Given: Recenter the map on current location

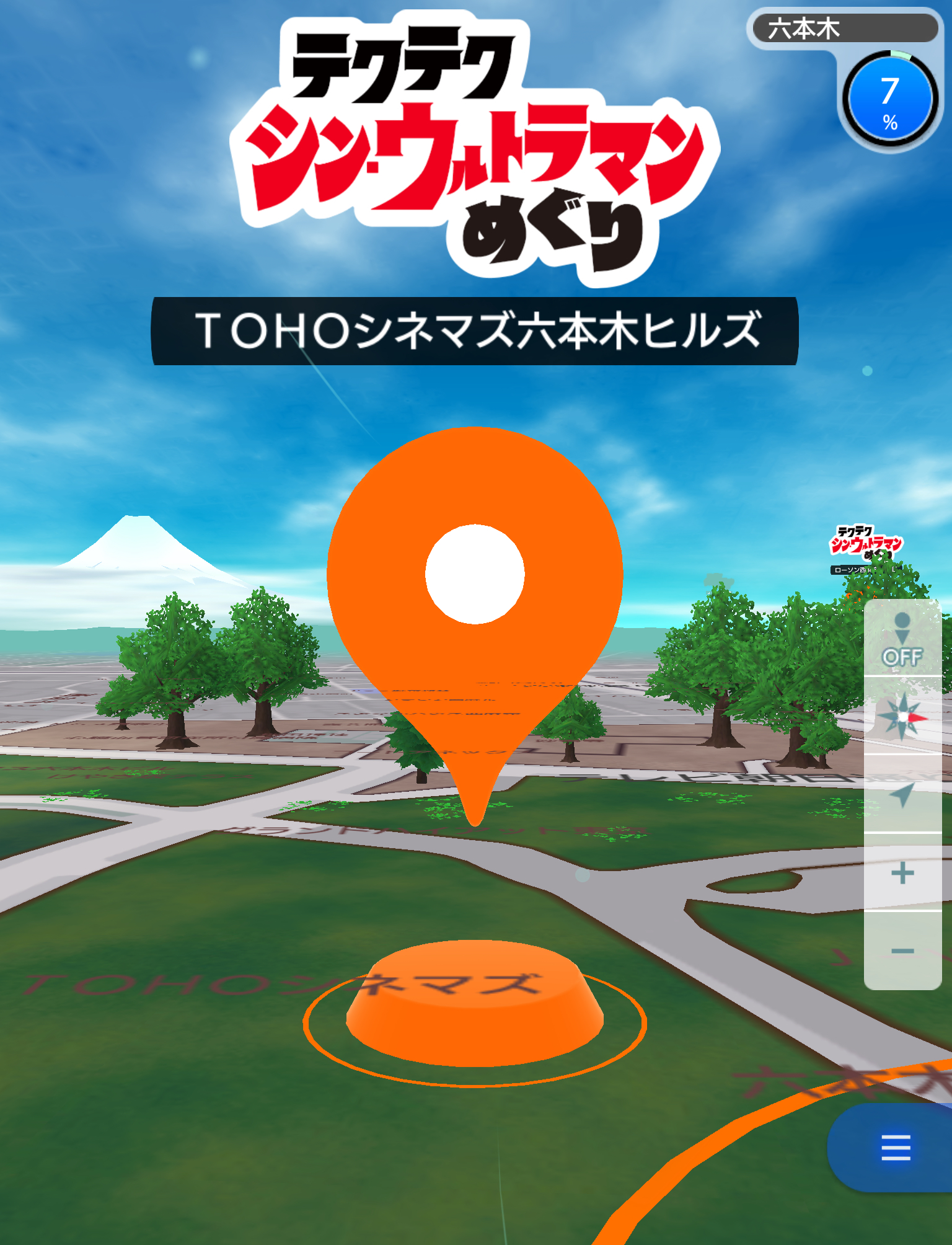Looking at the screenshot, I should [x=902, y=794].
